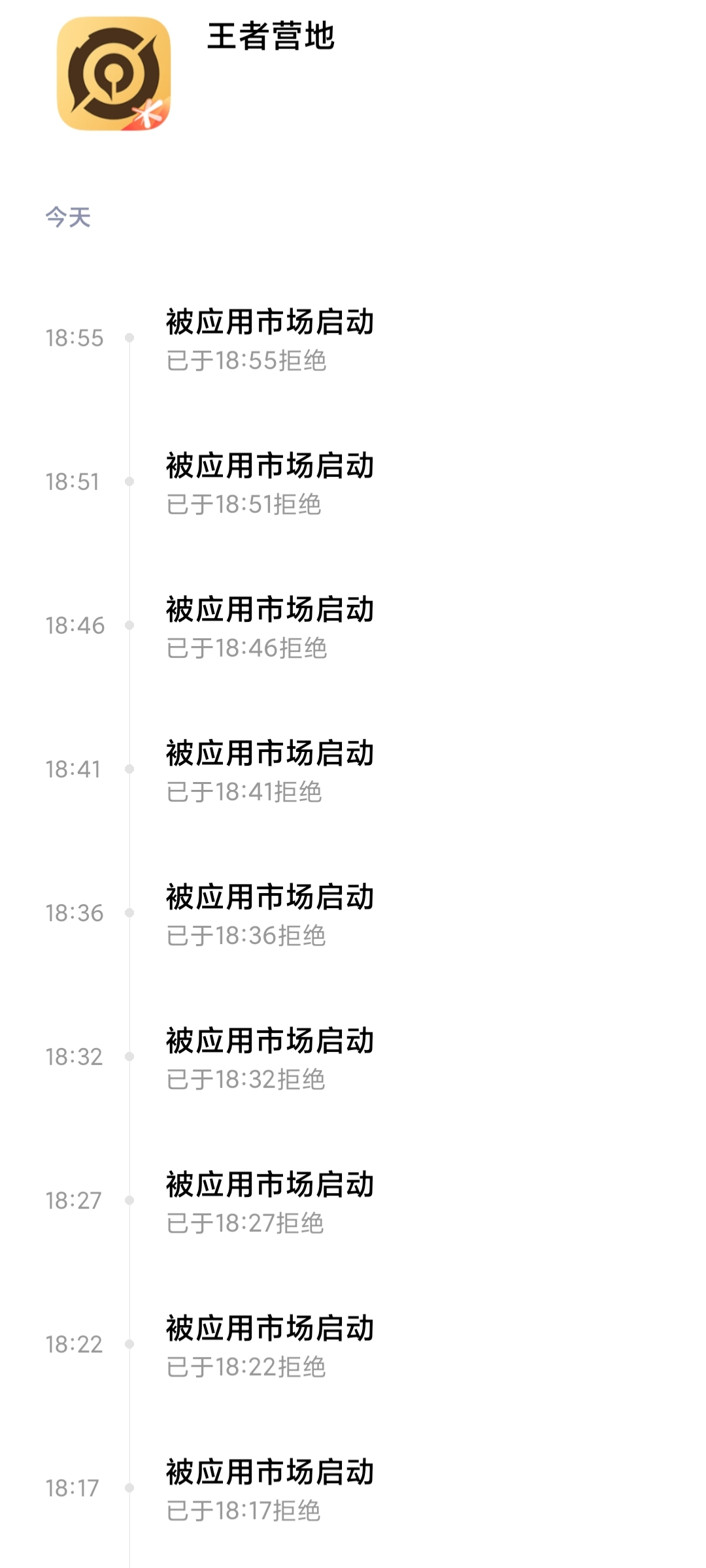View the launch record rejected at 18:27
The width and height of the screenshot is (706, 1568).
click(x=269, y=1201)
